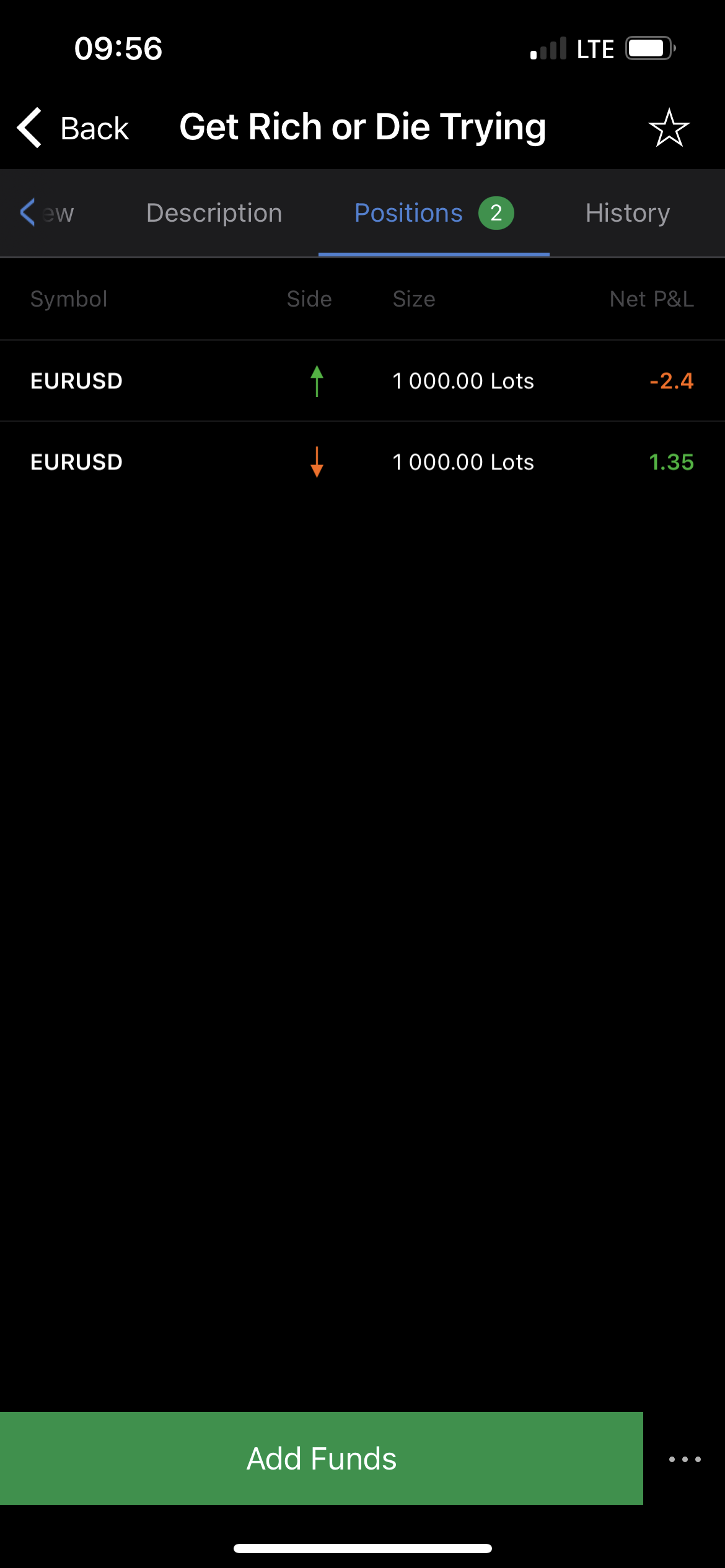Go back to the previous screen

click(73, 128)
